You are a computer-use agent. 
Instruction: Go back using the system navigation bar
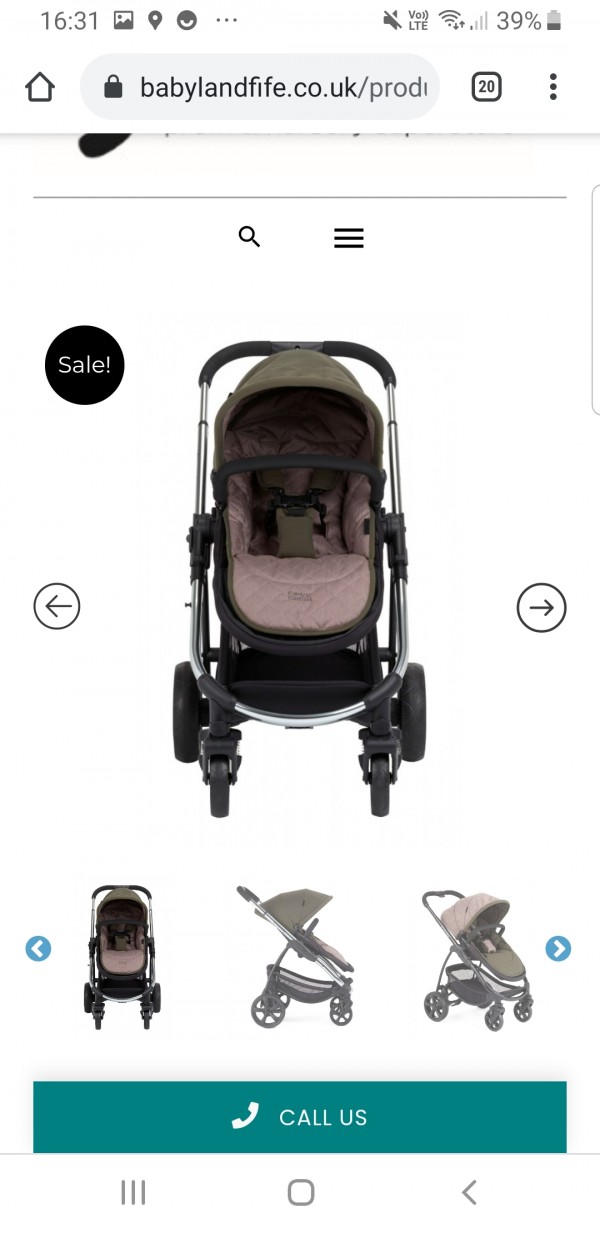pos(468,1192)
